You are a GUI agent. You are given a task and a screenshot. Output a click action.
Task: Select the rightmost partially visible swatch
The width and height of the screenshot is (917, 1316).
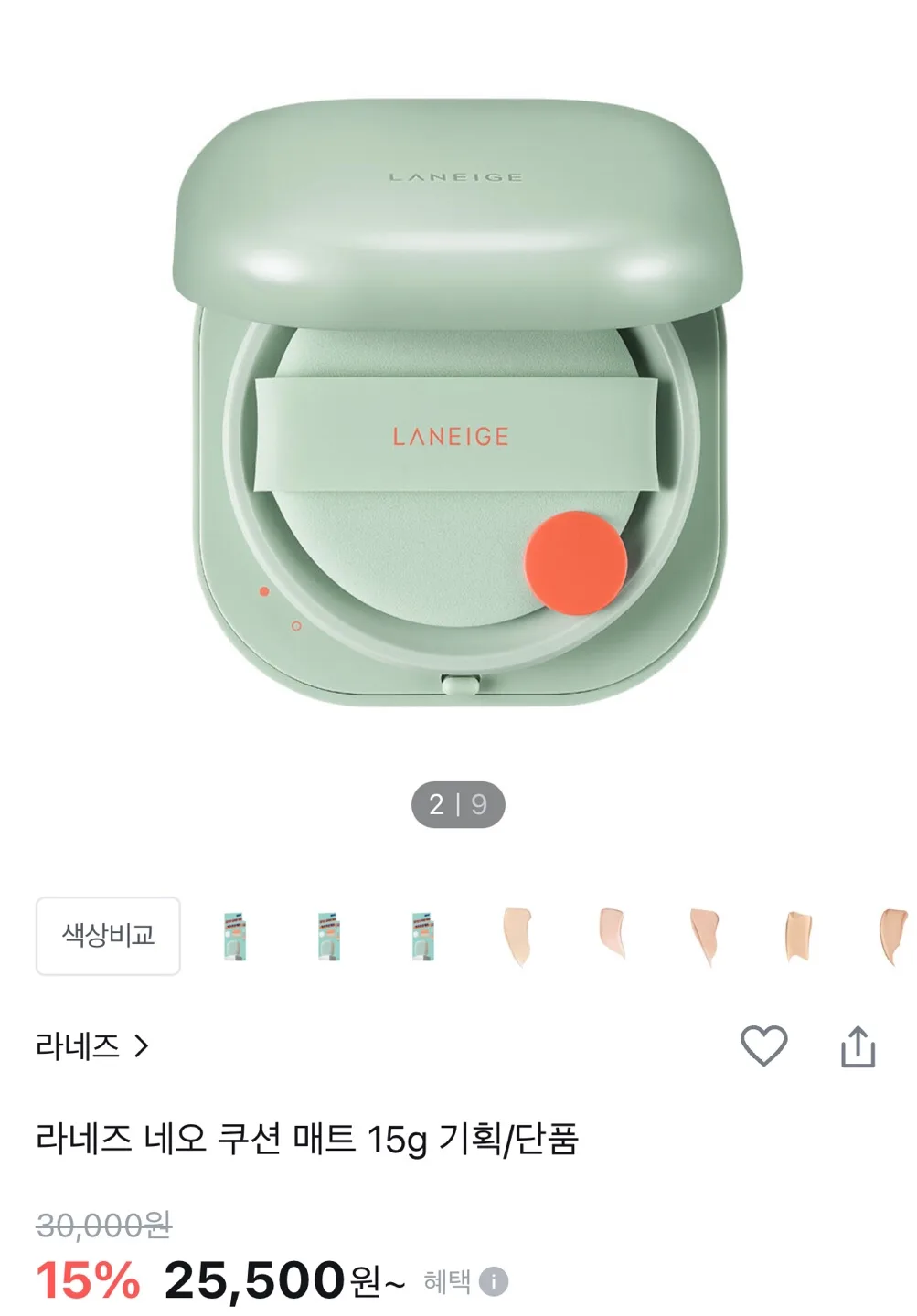click(x=891, y=934)
